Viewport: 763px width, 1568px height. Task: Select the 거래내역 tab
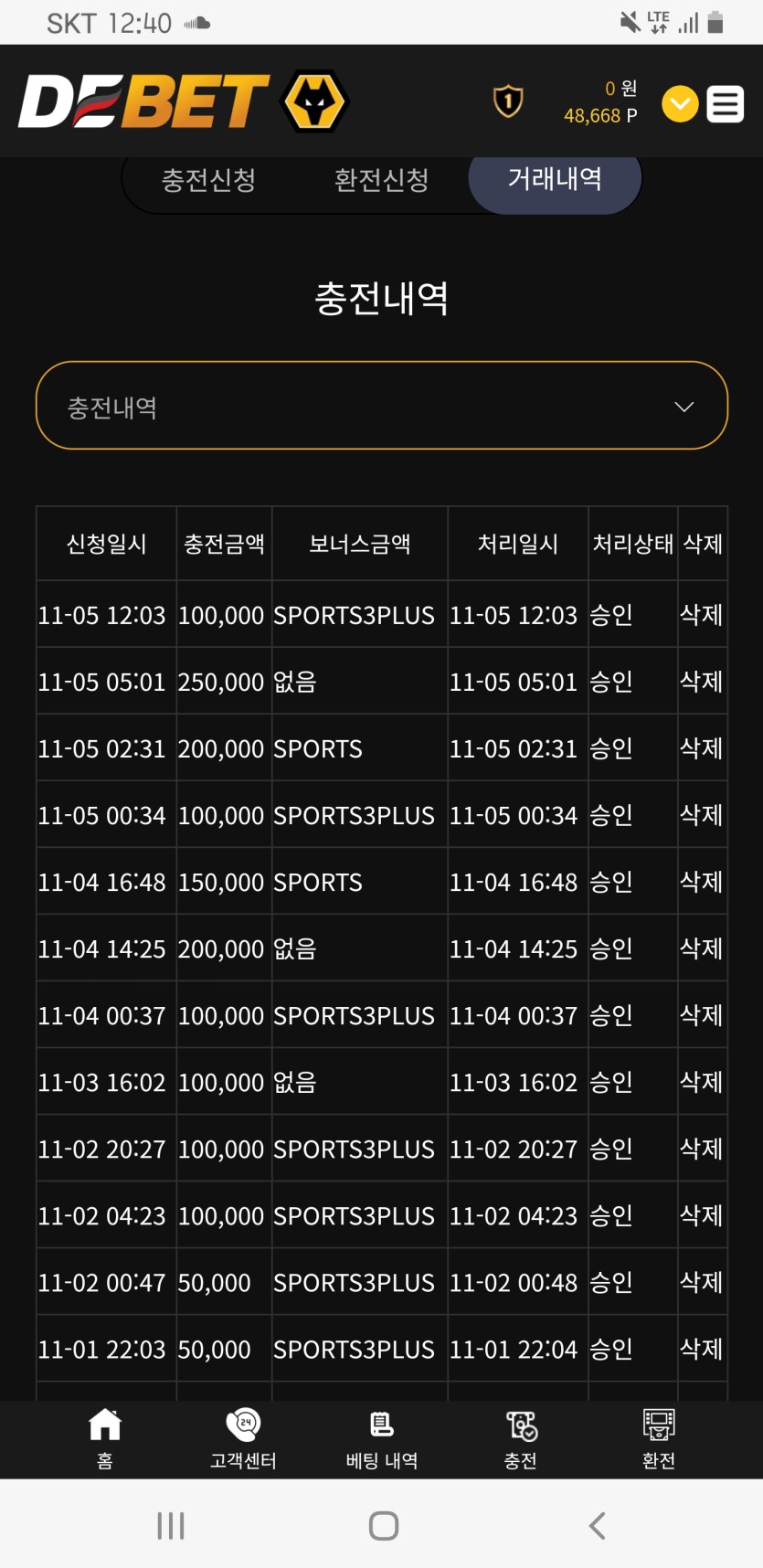[555, 179]
